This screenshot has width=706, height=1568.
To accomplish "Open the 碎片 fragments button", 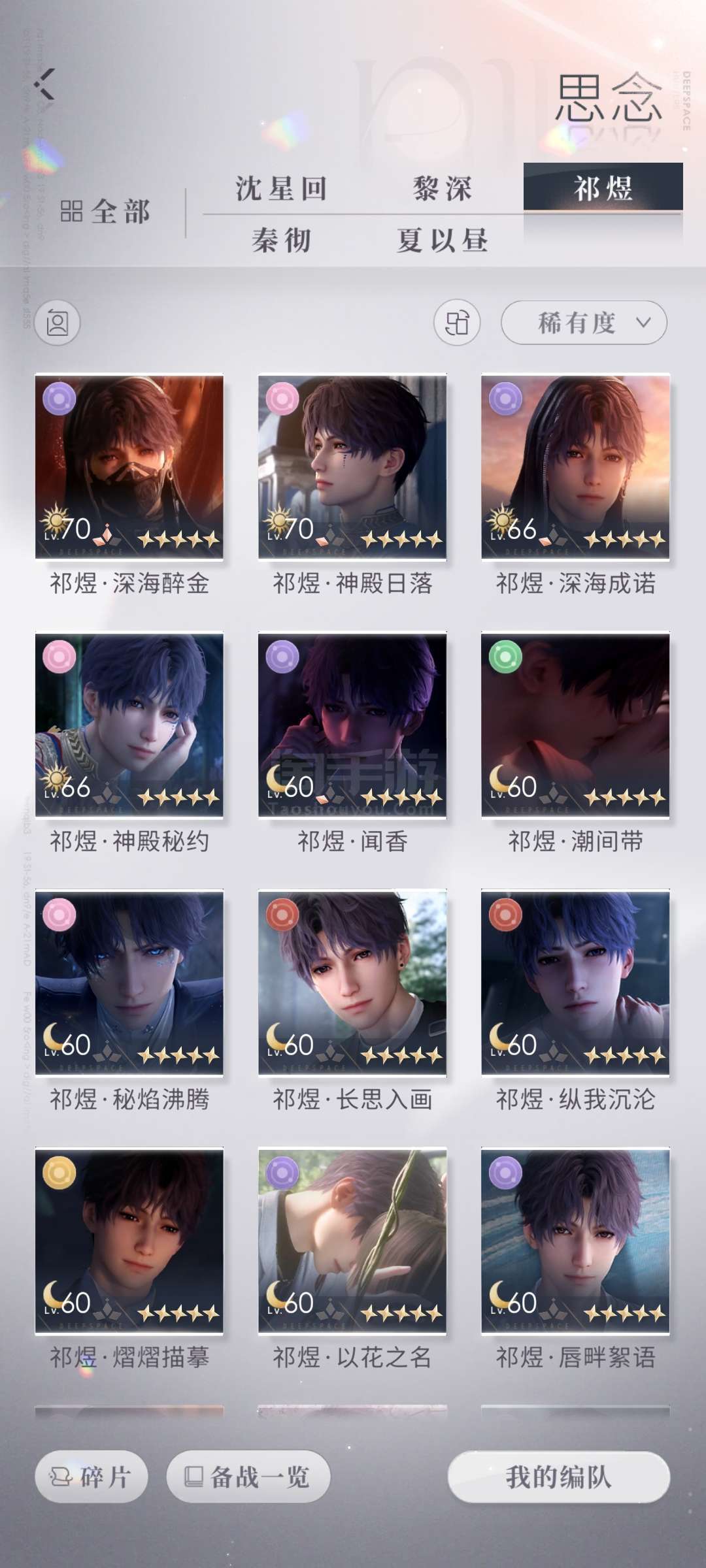I will pos(92,1477).
